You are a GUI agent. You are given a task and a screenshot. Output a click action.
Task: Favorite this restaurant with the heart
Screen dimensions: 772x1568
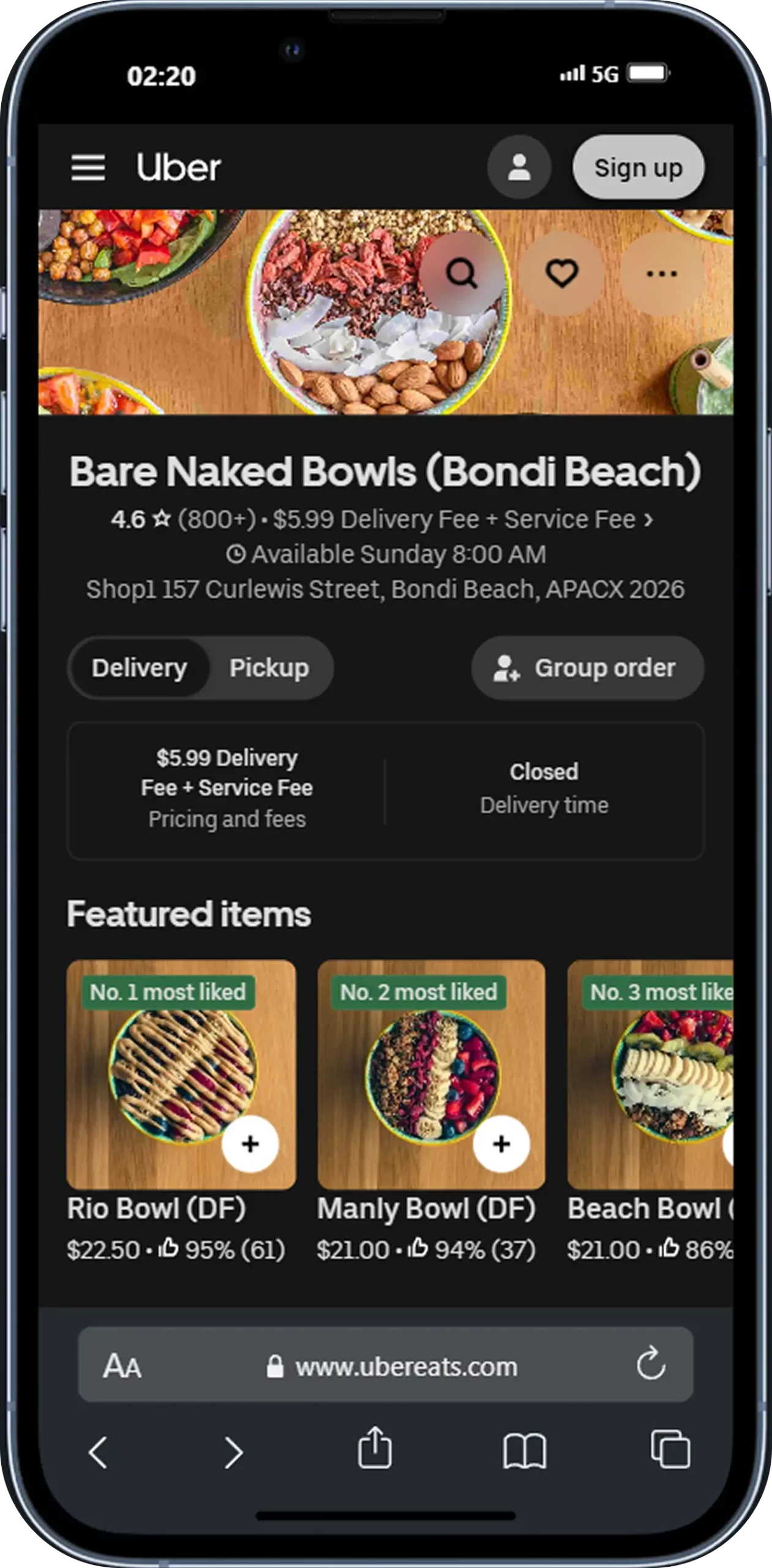click(561, 273)
